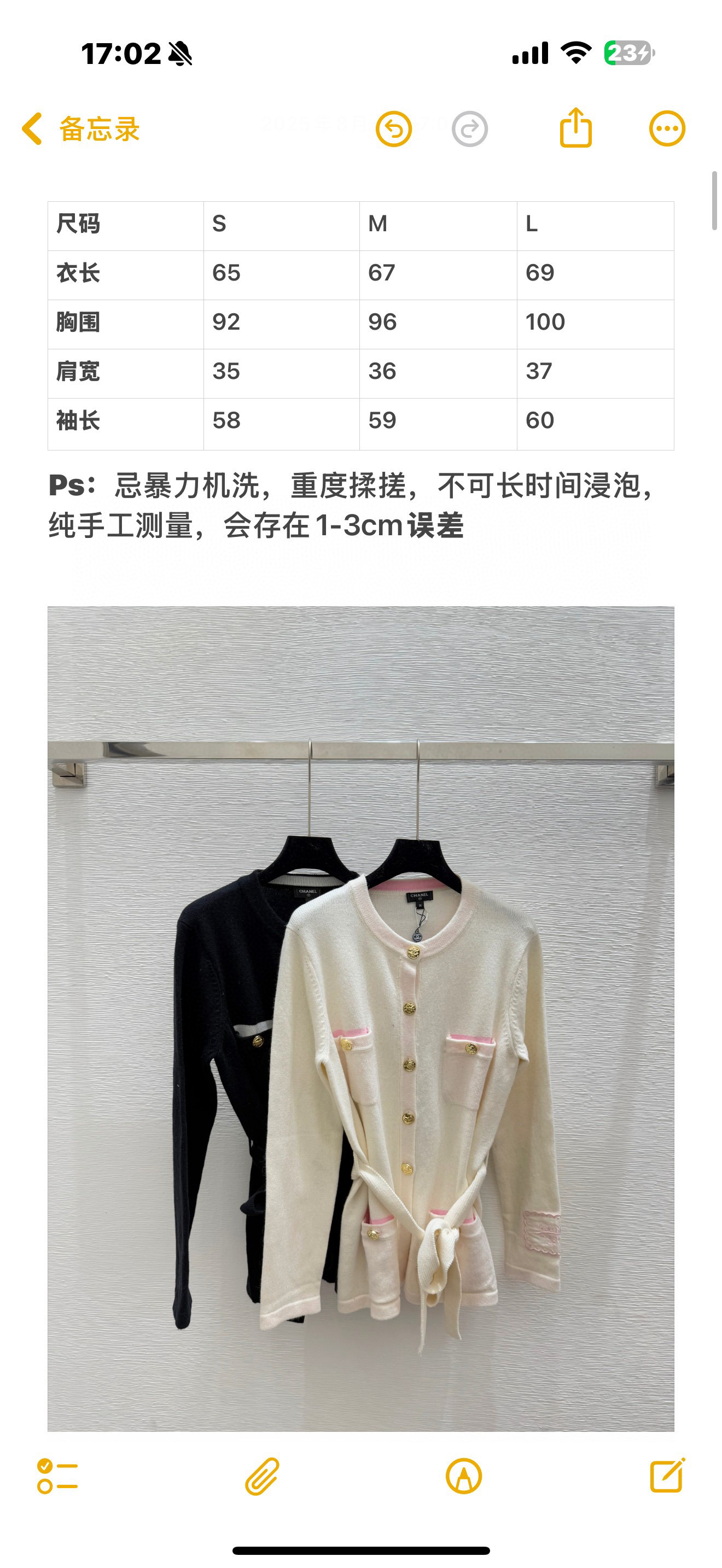Go back to 备忘录 notes list
722x1568 pixels.
tap(80, 129)
